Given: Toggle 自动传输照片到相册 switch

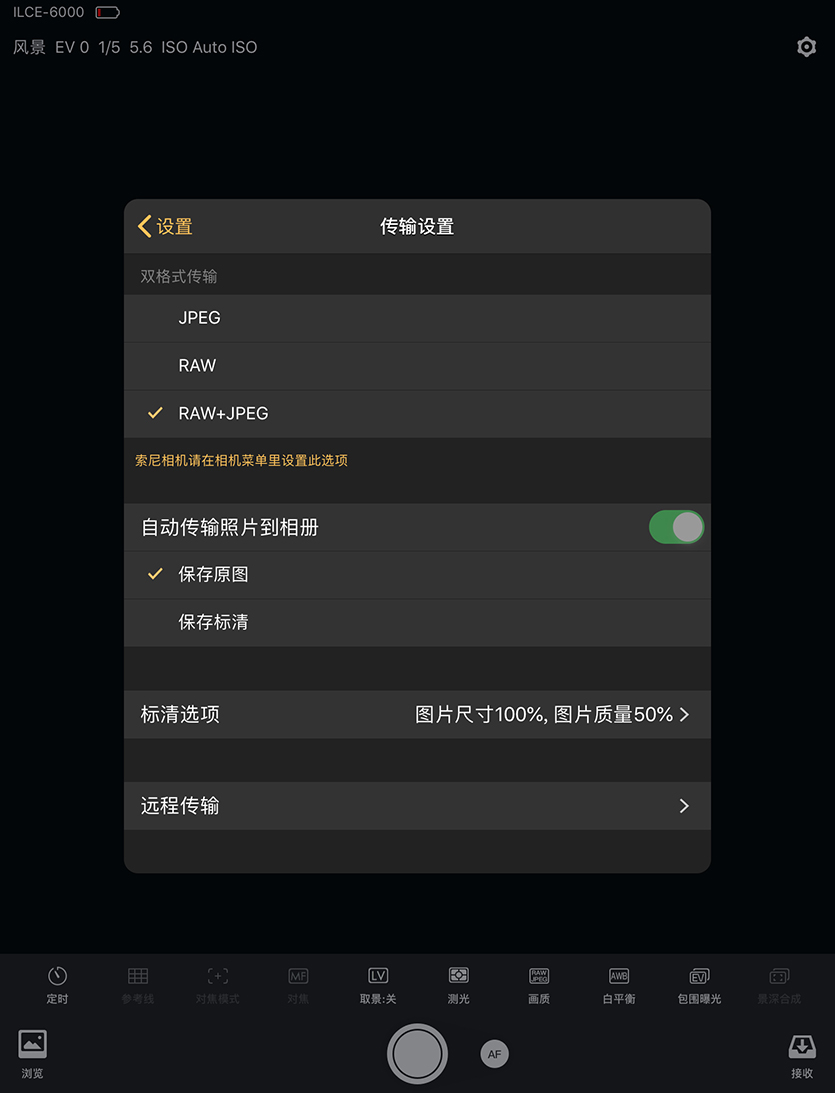Looking at the screenshot, I should point(676,527).
